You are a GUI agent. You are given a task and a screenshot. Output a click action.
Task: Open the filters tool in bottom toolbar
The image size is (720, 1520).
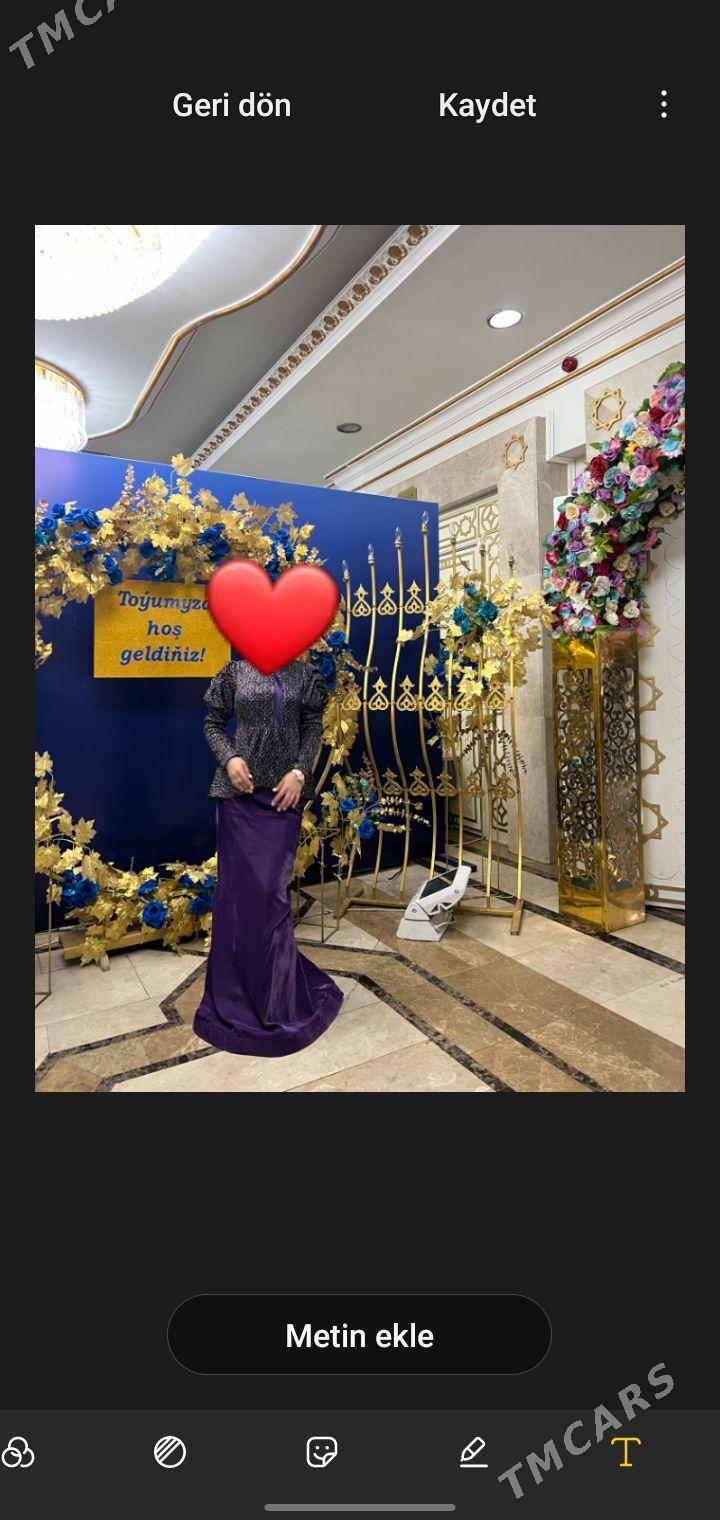point(18,1452)
